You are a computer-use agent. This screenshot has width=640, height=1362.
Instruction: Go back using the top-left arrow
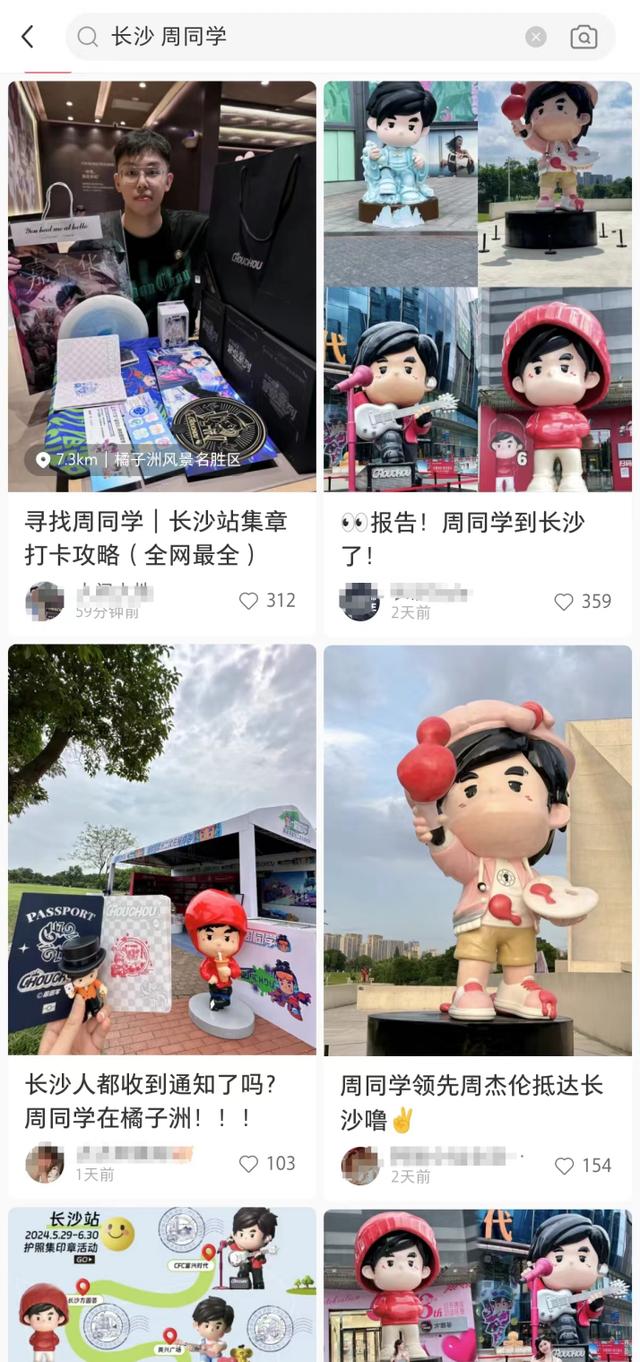(27, 37)
